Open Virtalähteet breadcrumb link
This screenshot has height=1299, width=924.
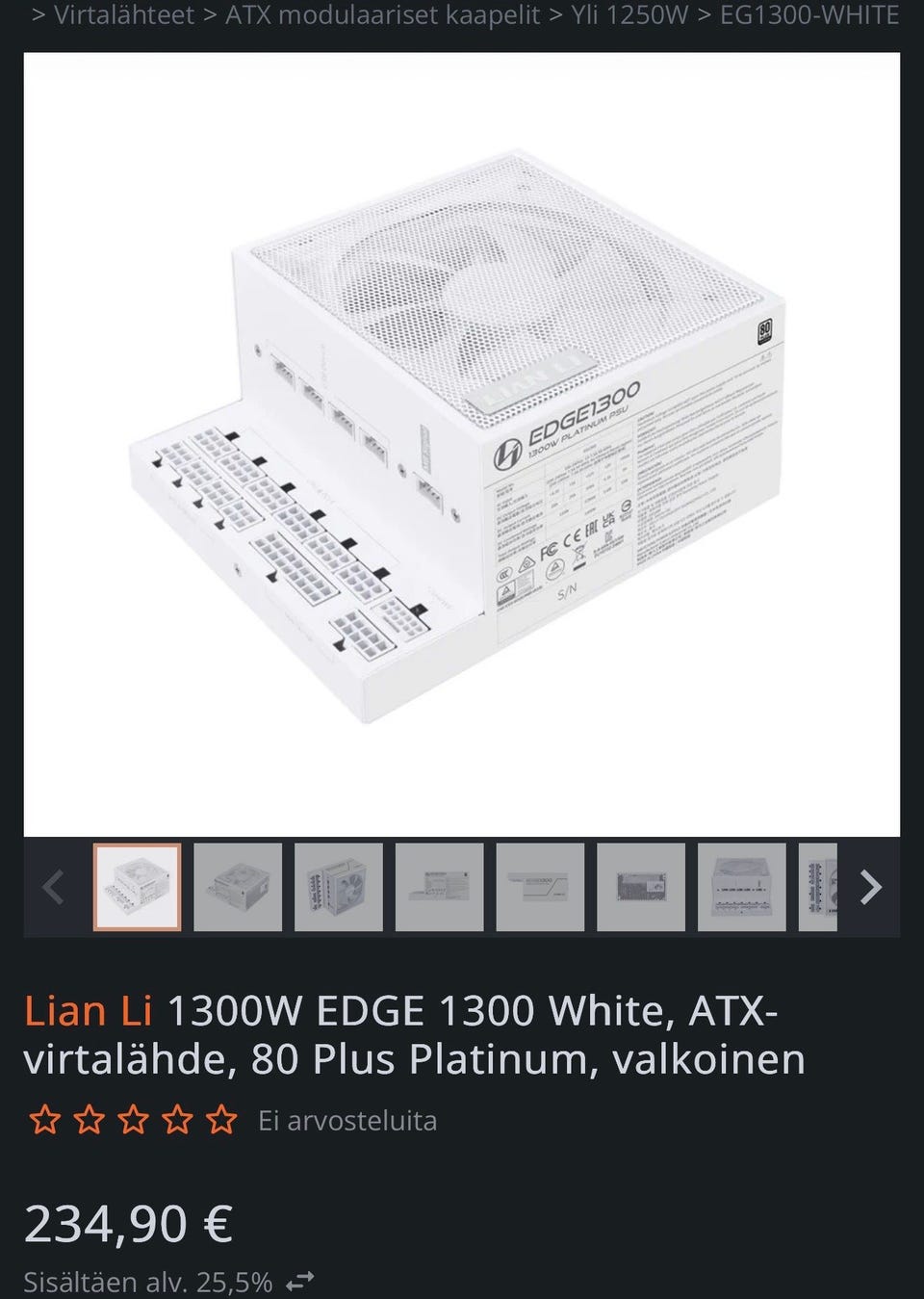pos(123,15)
